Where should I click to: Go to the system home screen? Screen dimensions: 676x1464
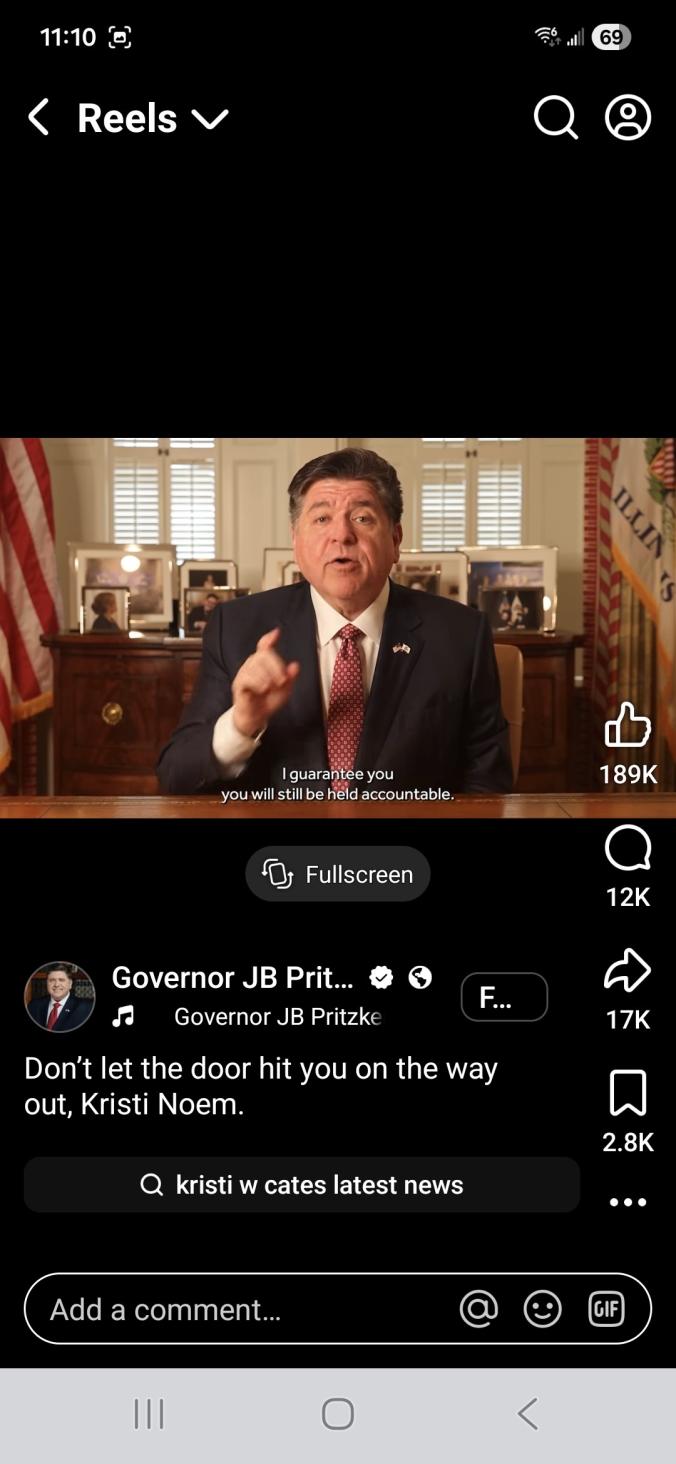pyautogui.click(x=338, y=1414)
